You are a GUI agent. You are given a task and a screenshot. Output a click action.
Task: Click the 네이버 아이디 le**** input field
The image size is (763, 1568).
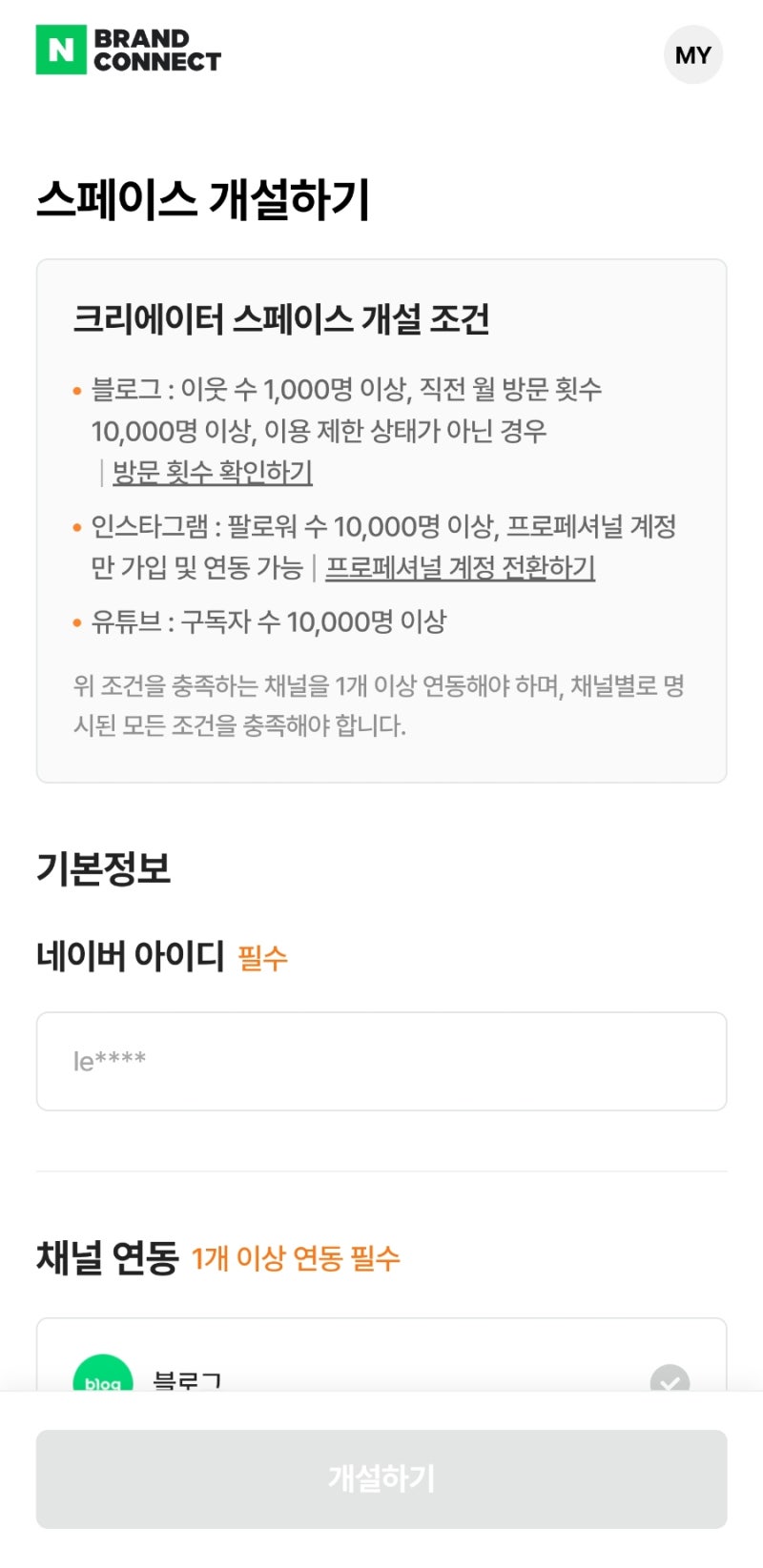381,1061
